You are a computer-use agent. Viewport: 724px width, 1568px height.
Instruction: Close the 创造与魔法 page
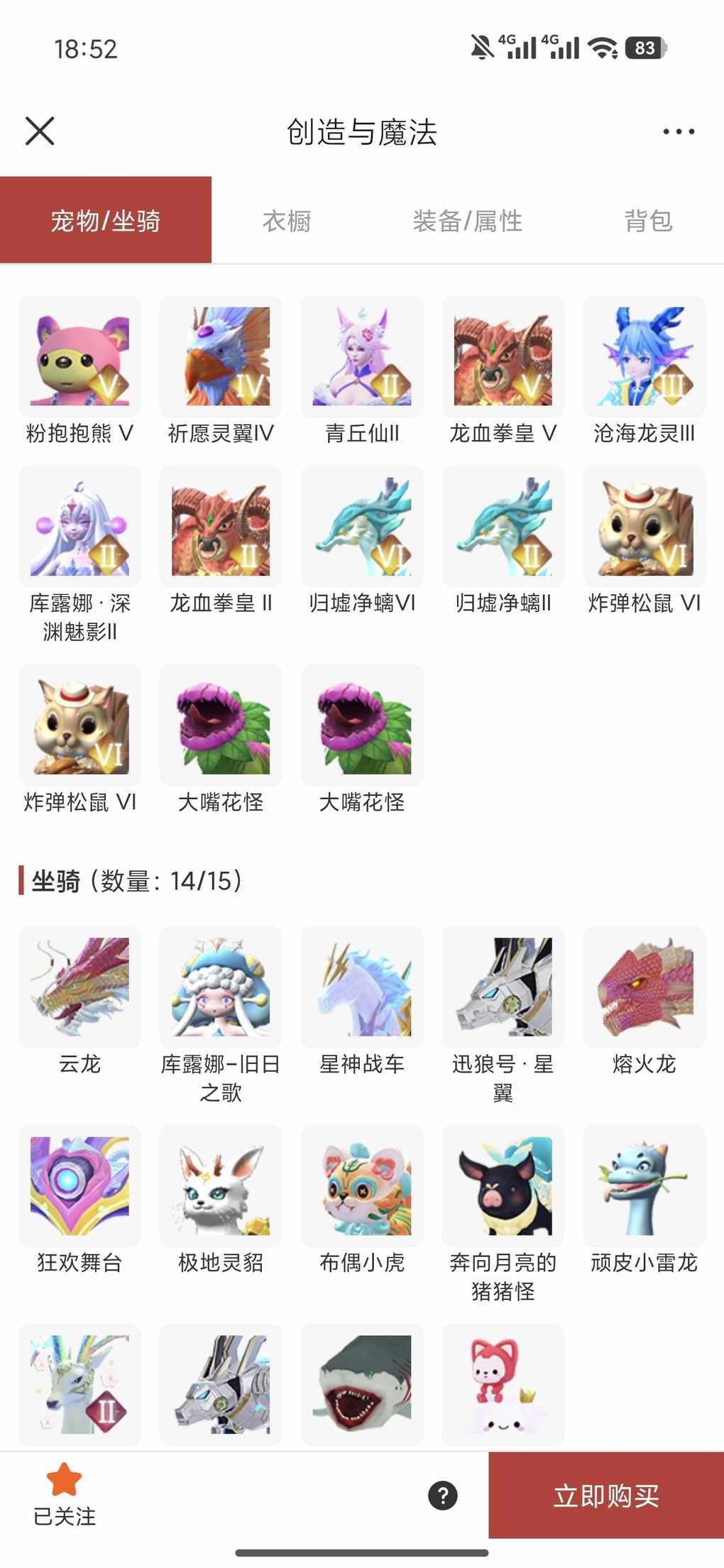(40, 131)
